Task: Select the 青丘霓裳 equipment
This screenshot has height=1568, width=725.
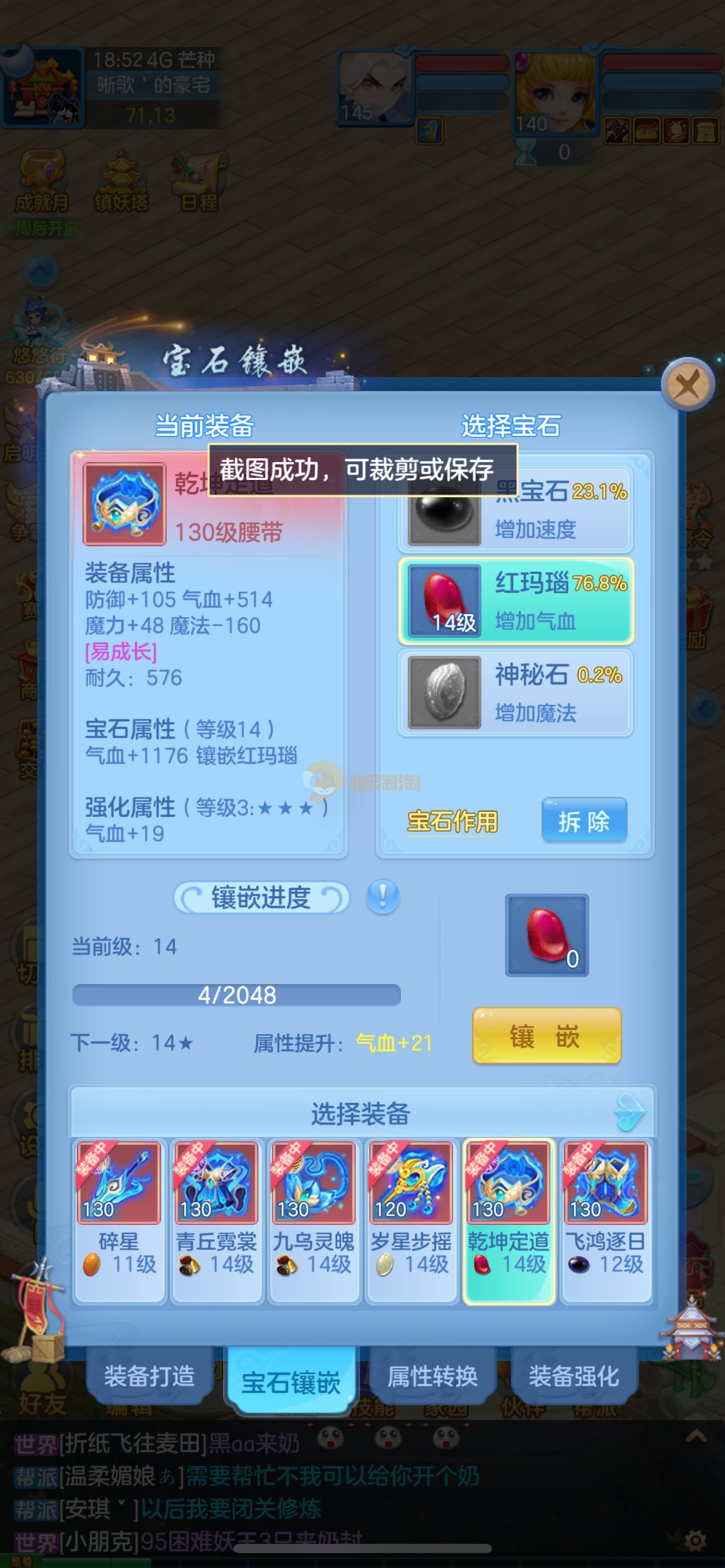Action: tap(216, 1219)
